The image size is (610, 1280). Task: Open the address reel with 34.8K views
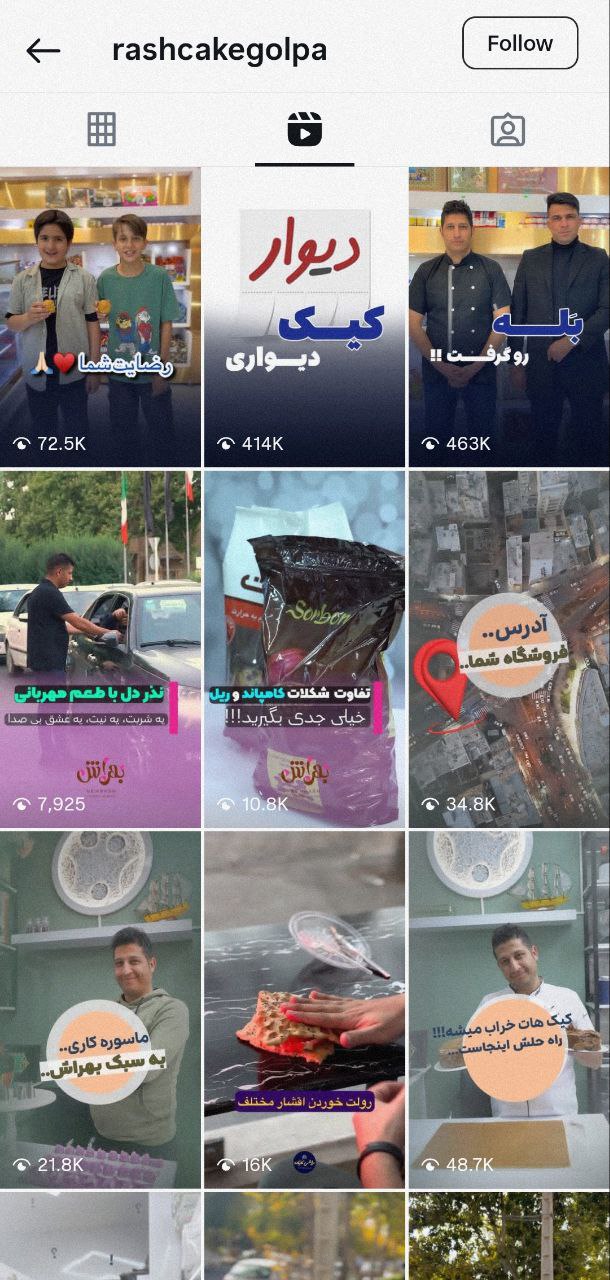[x=509, y=650]
